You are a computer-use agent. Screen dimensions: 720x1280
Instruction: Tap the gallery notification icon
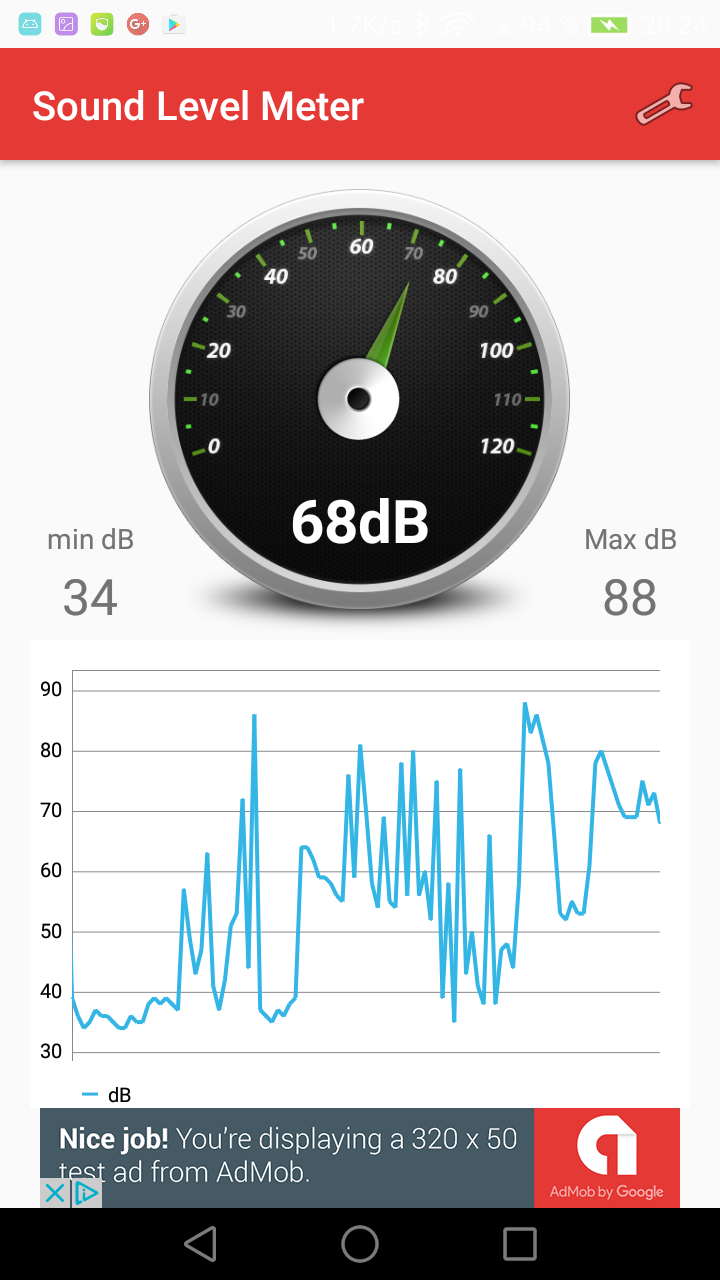(x=65, y=24)
